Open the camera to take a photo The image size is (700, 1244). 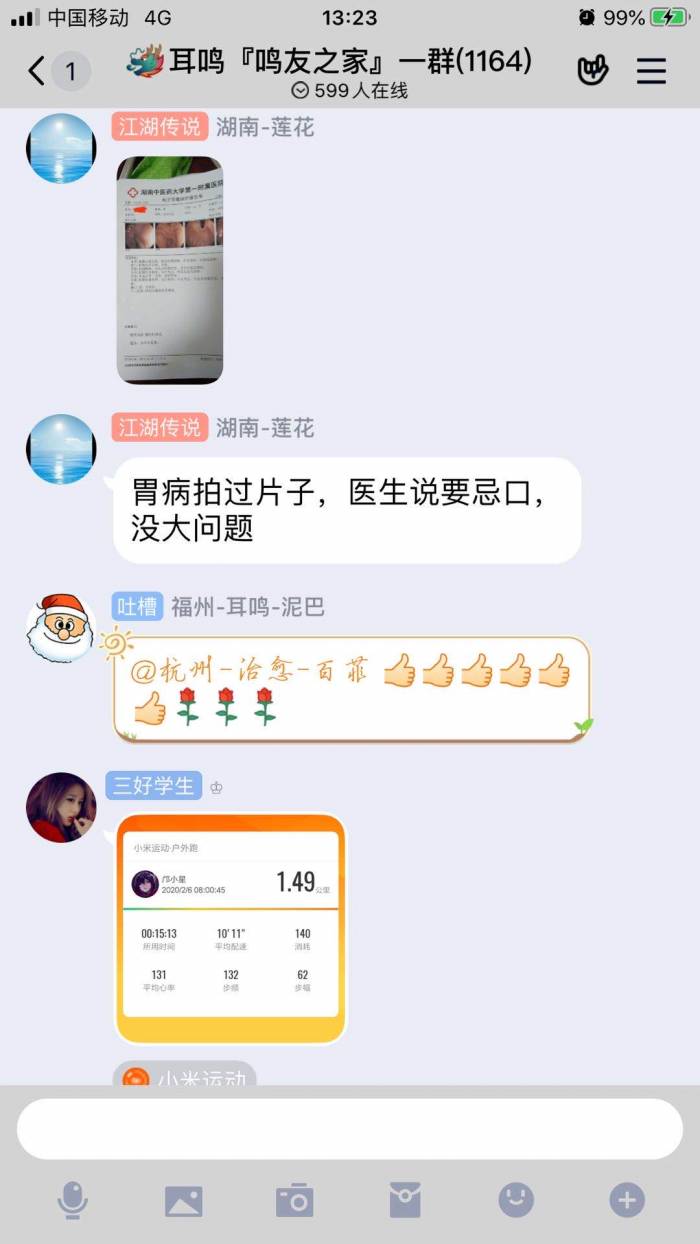coord(294,1200)
